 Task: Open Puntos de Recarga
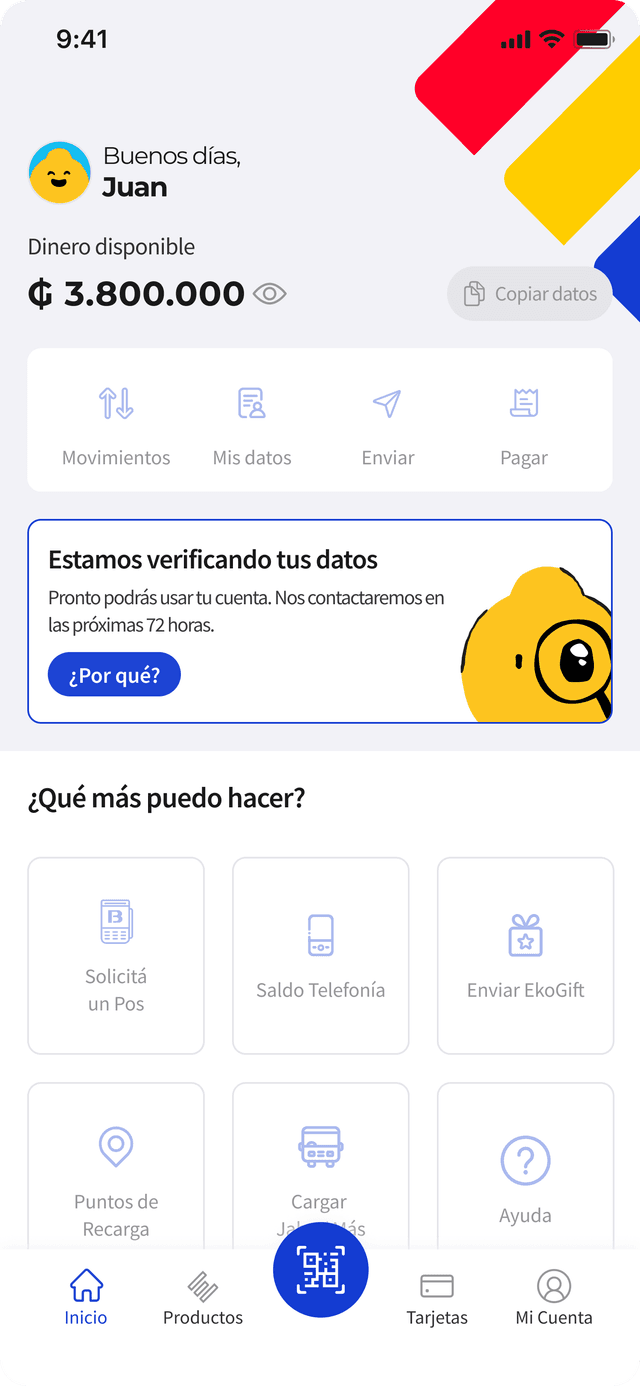coord(116,1166)
